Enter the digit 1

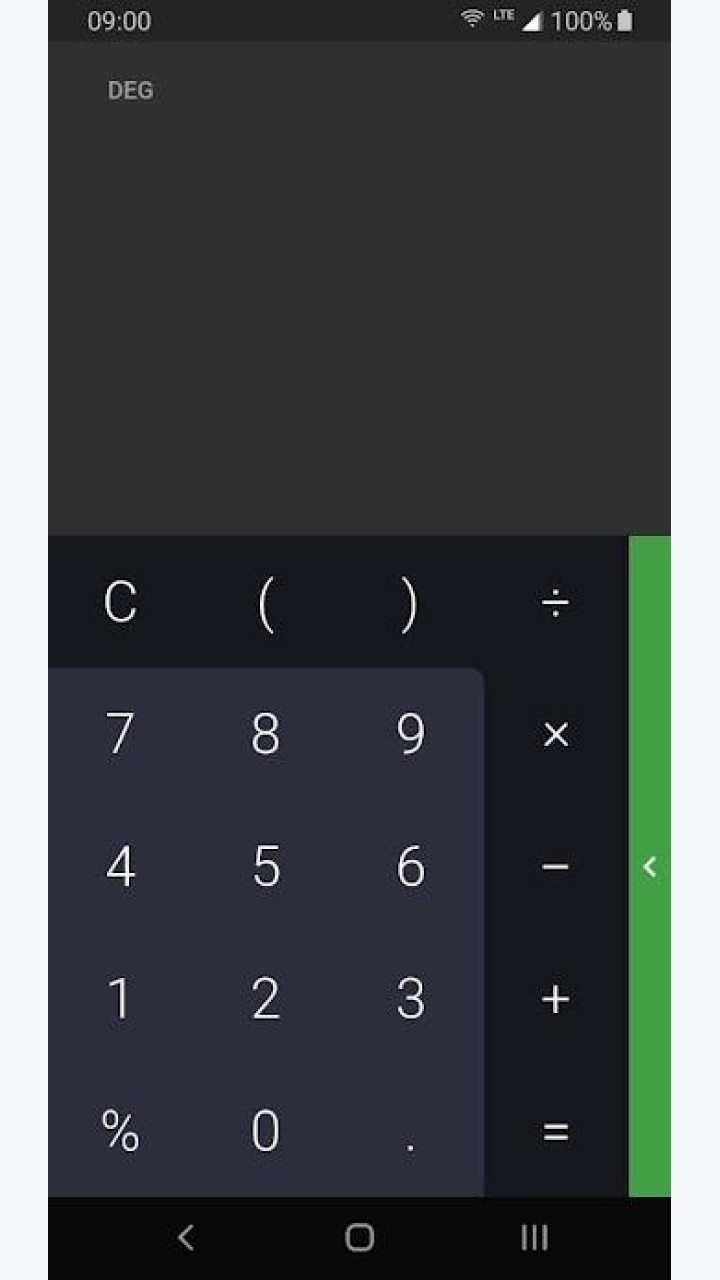(120, 999)
